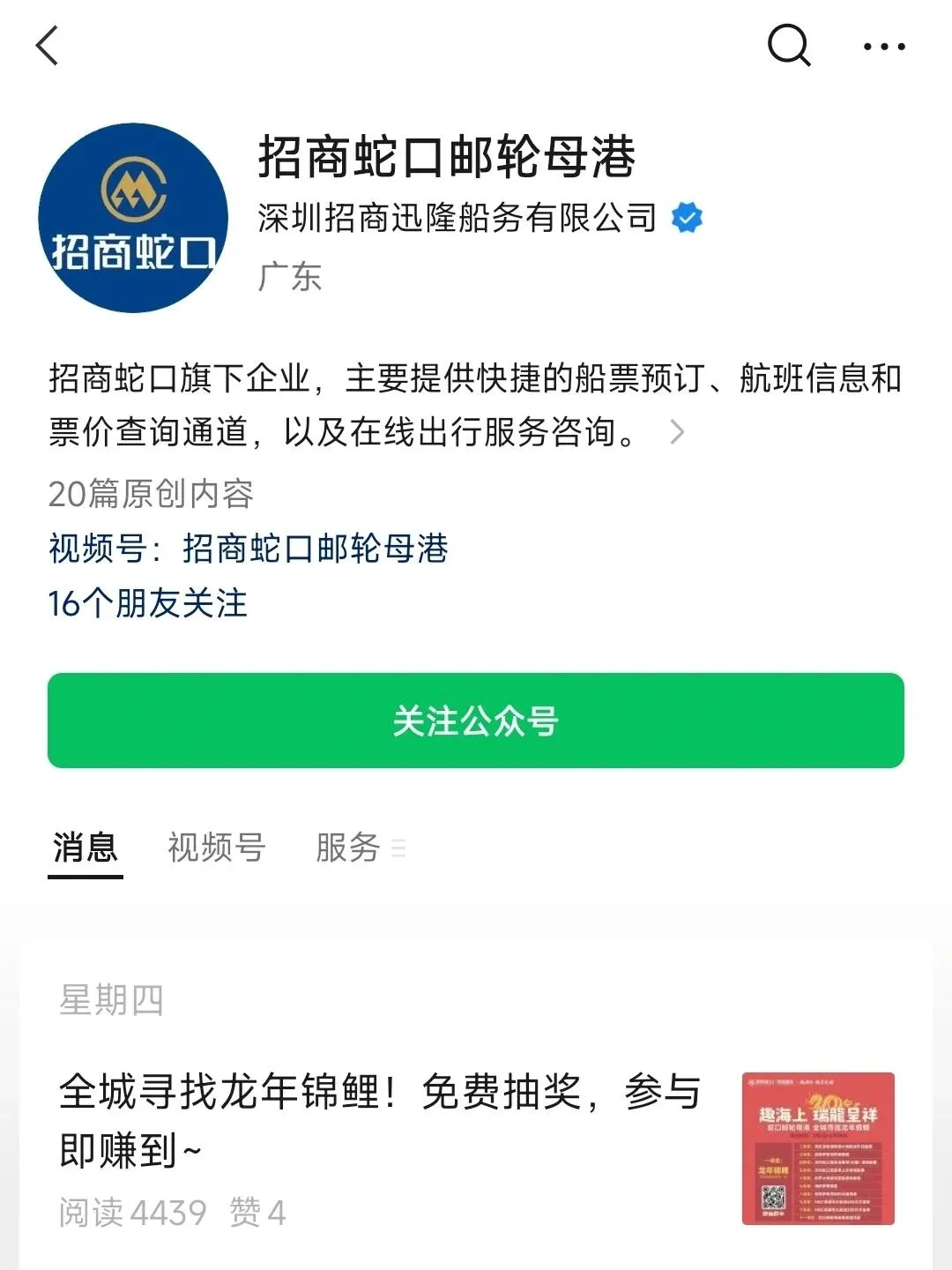
Task: Open the article 全城寻找龙年锦鲤
Action: coord(379,1120)
